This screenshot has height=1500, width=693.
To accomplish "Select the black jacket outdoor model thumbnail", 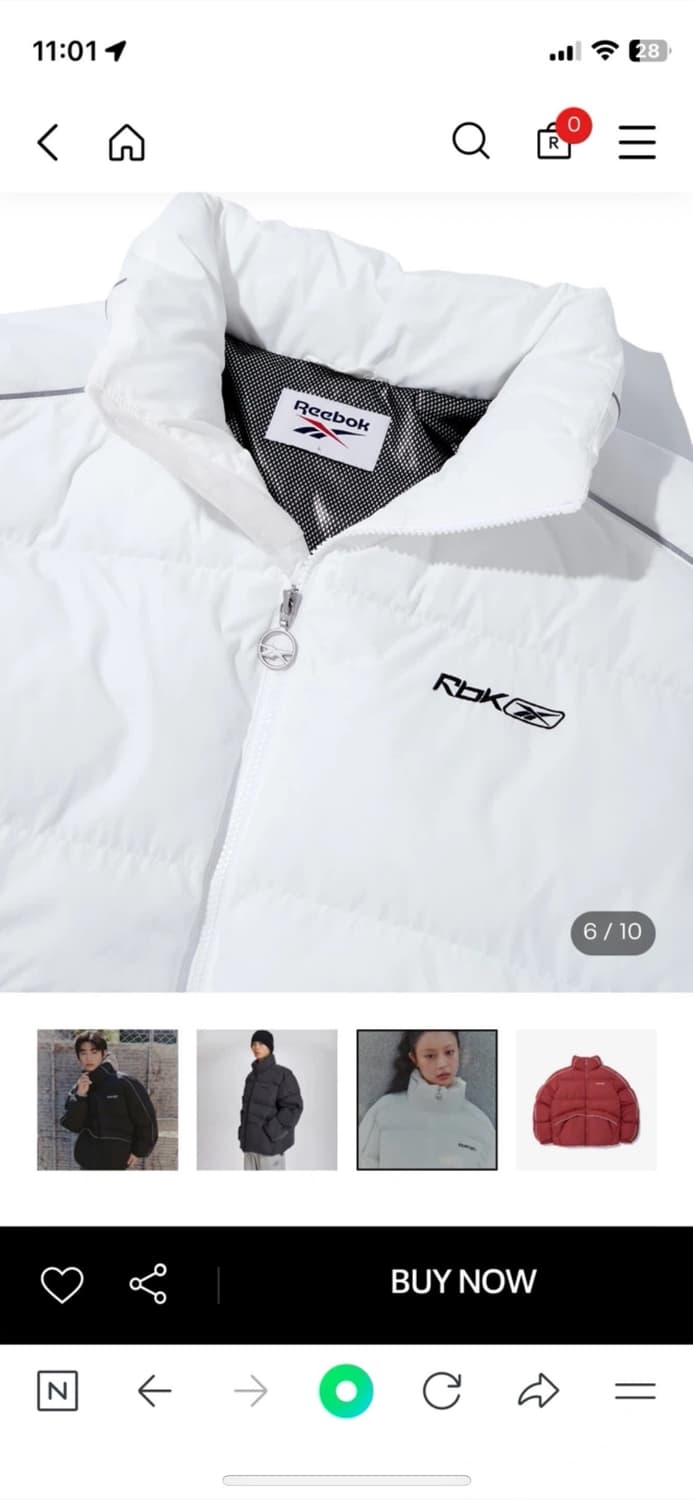I will click(108, 1099).
